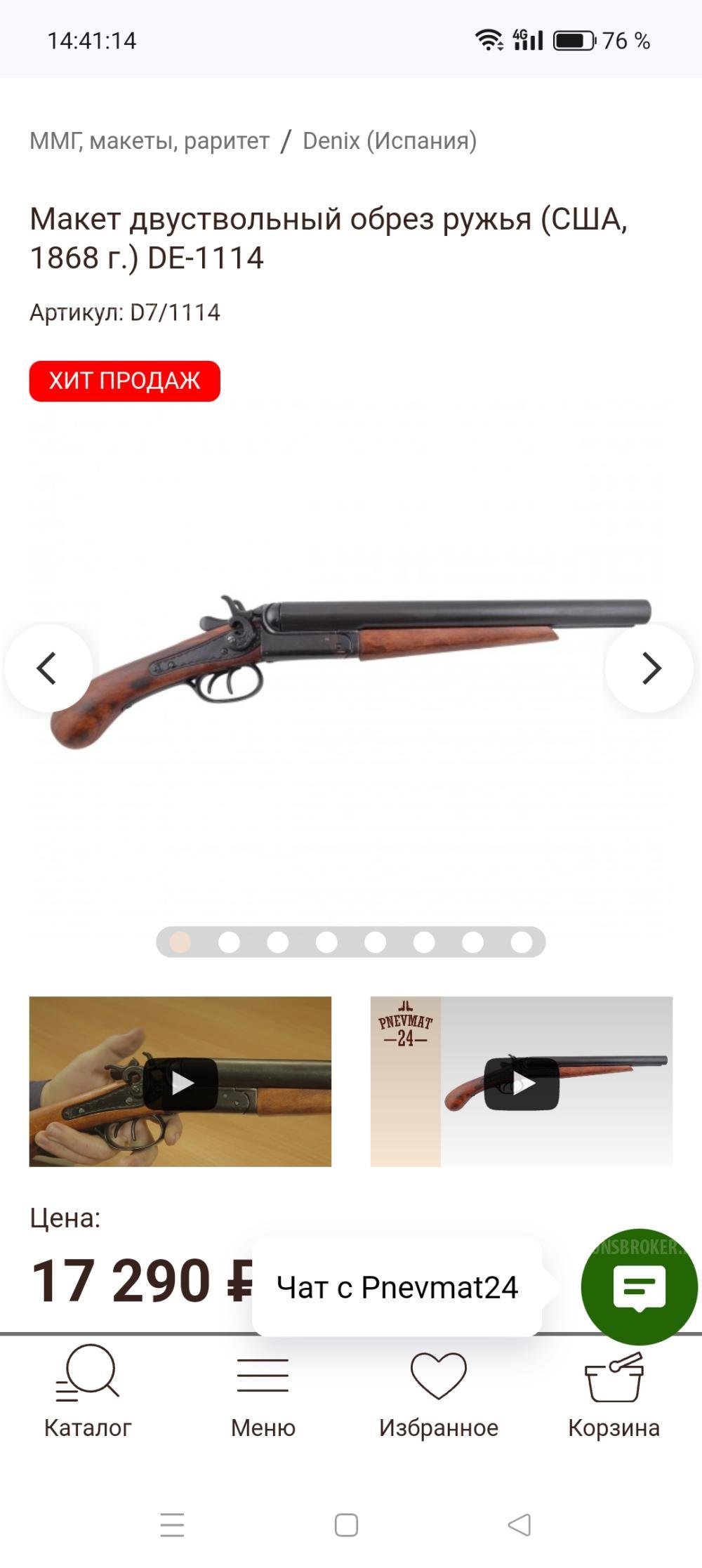Open the Denix (Испания) breadcrumb

coord(390,140)
